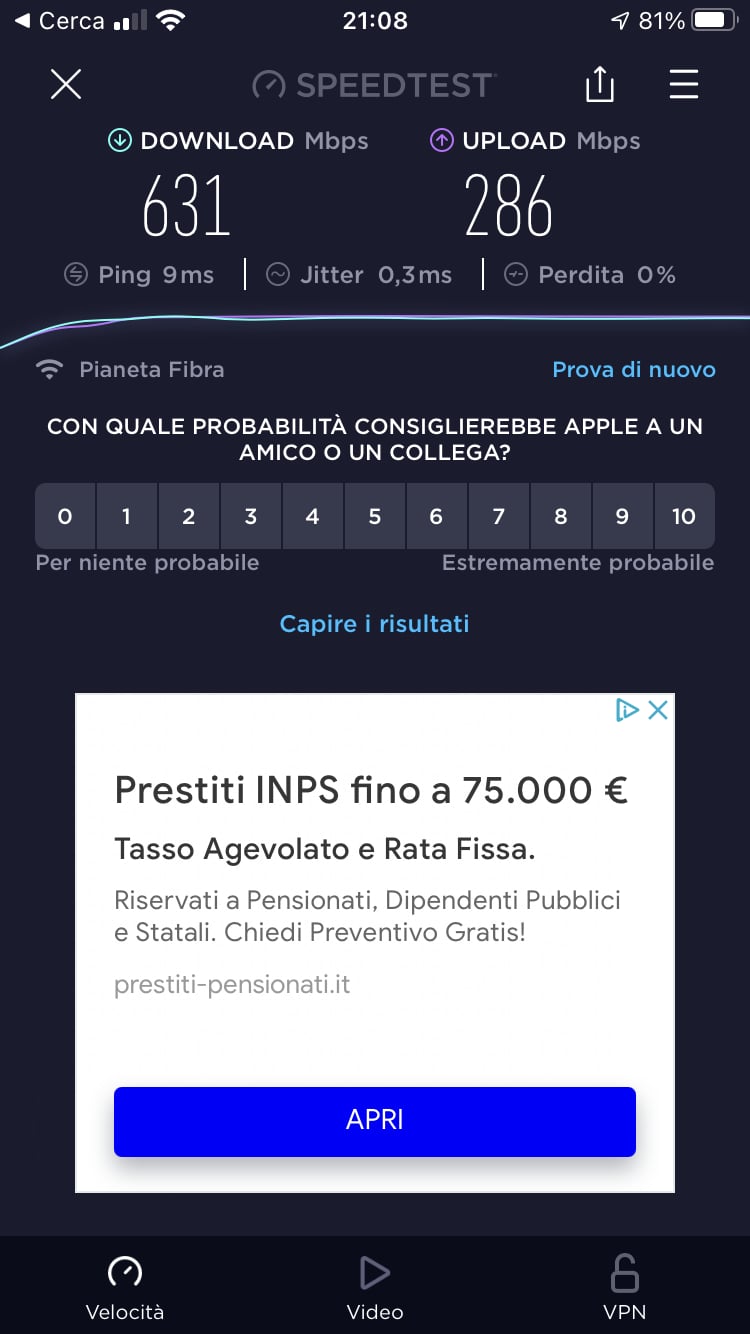Open the hamburger menu
750x1334 pixels.
[x=684, y=85]
